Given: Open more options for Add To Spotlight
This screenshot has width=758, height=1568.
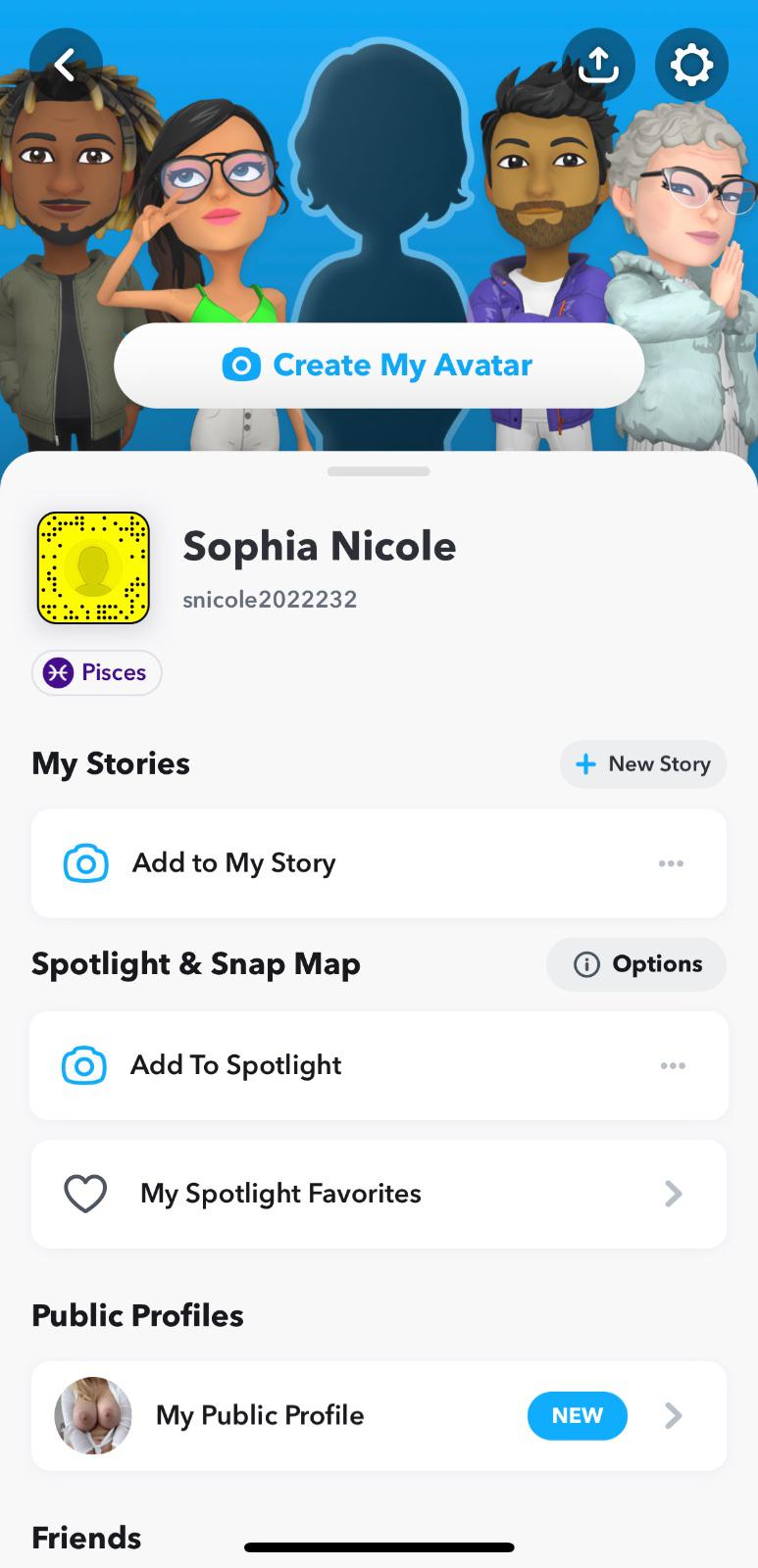Looking at the screenshot, I should (x=673, y=1065).
